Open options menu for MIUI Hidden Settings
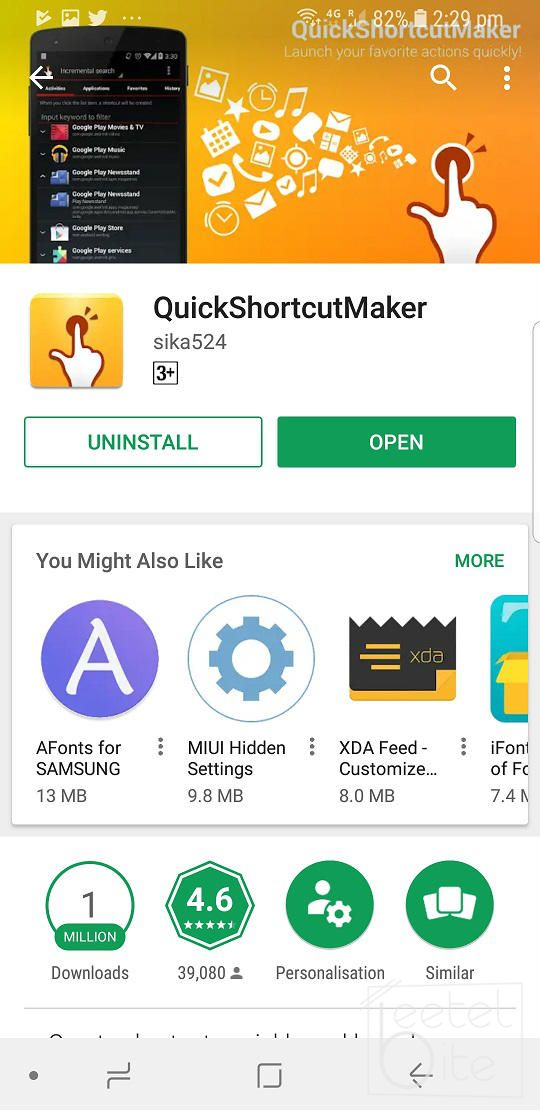Screen dimensions: 540x1110 click(x=312, y=747)
